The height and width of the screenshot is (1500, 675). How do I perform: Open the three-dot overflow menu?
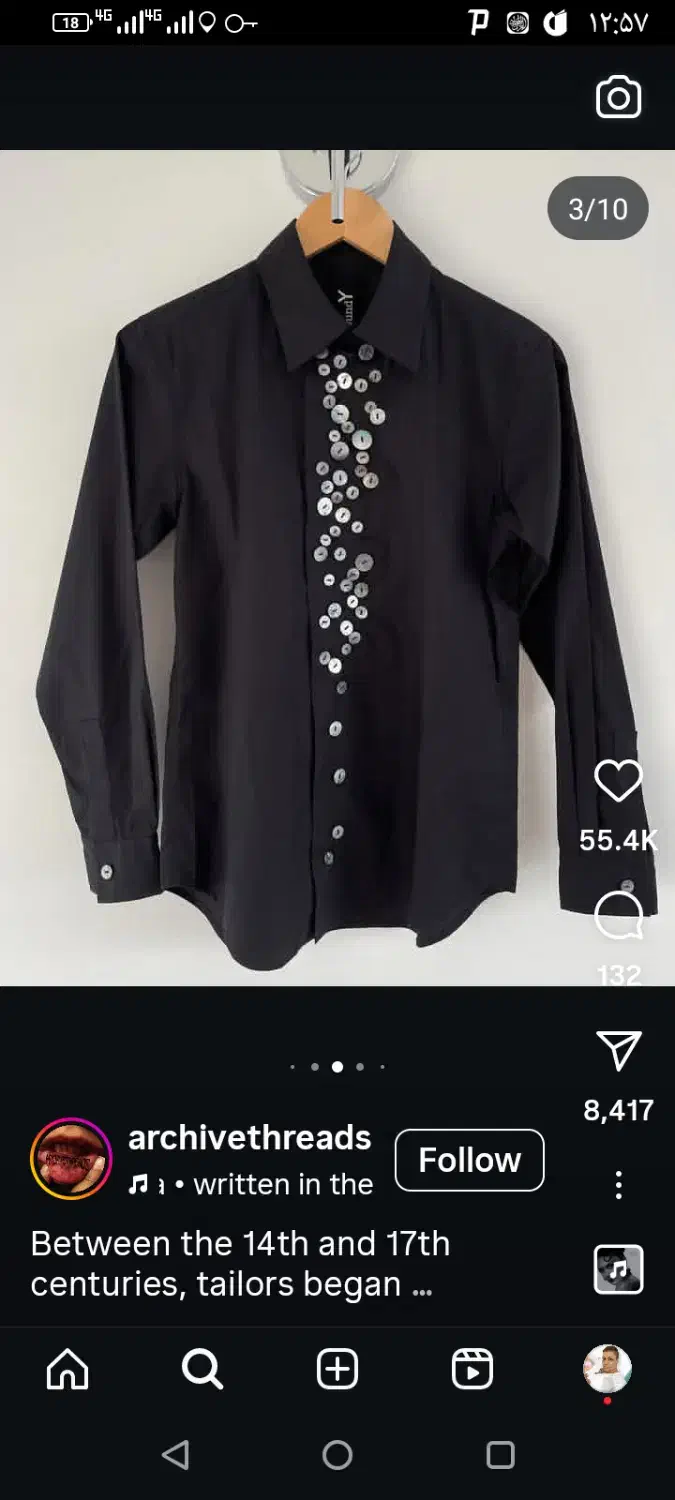[618, 1185]
